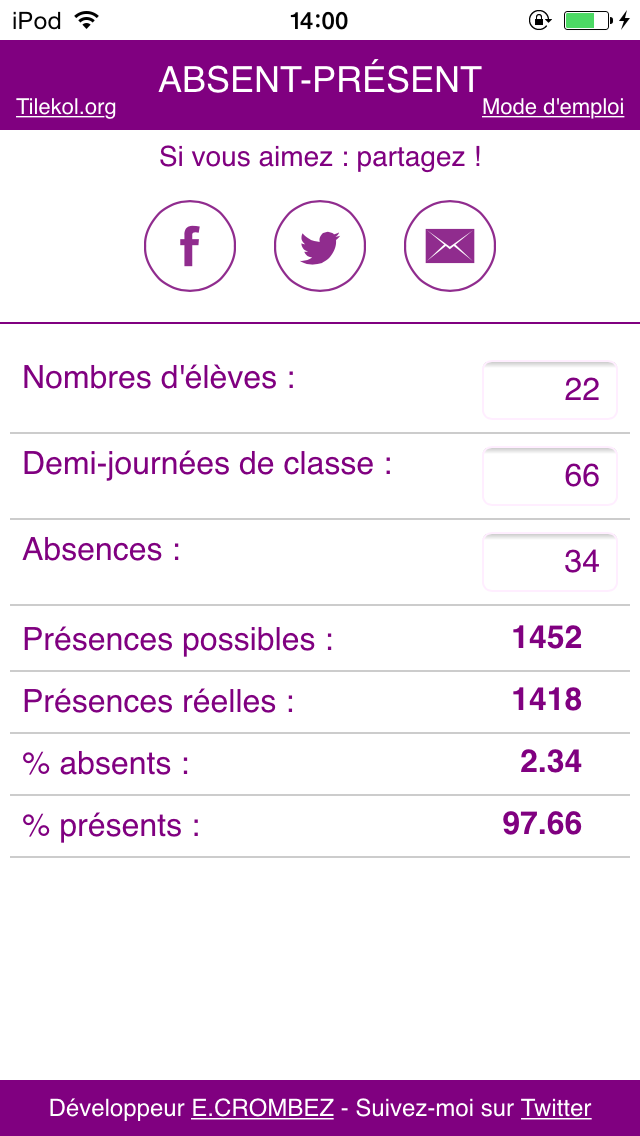Edit the Nombres d'élèves field
The width and height of the screenshot is (640, 1136).
(x=549, y=390)
